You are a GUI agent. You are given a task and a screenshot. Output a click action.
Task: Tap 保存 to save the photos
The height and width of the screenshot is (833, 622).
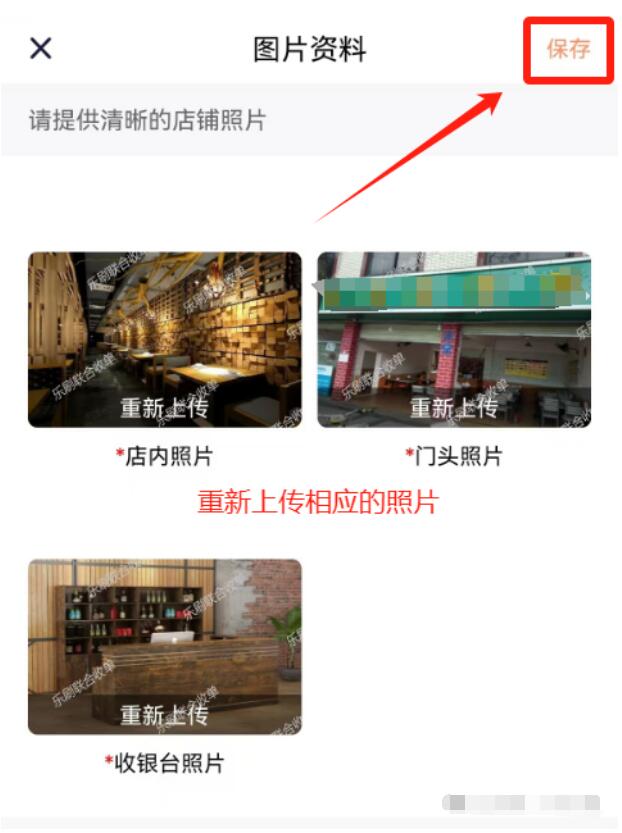tap(567, 48)
